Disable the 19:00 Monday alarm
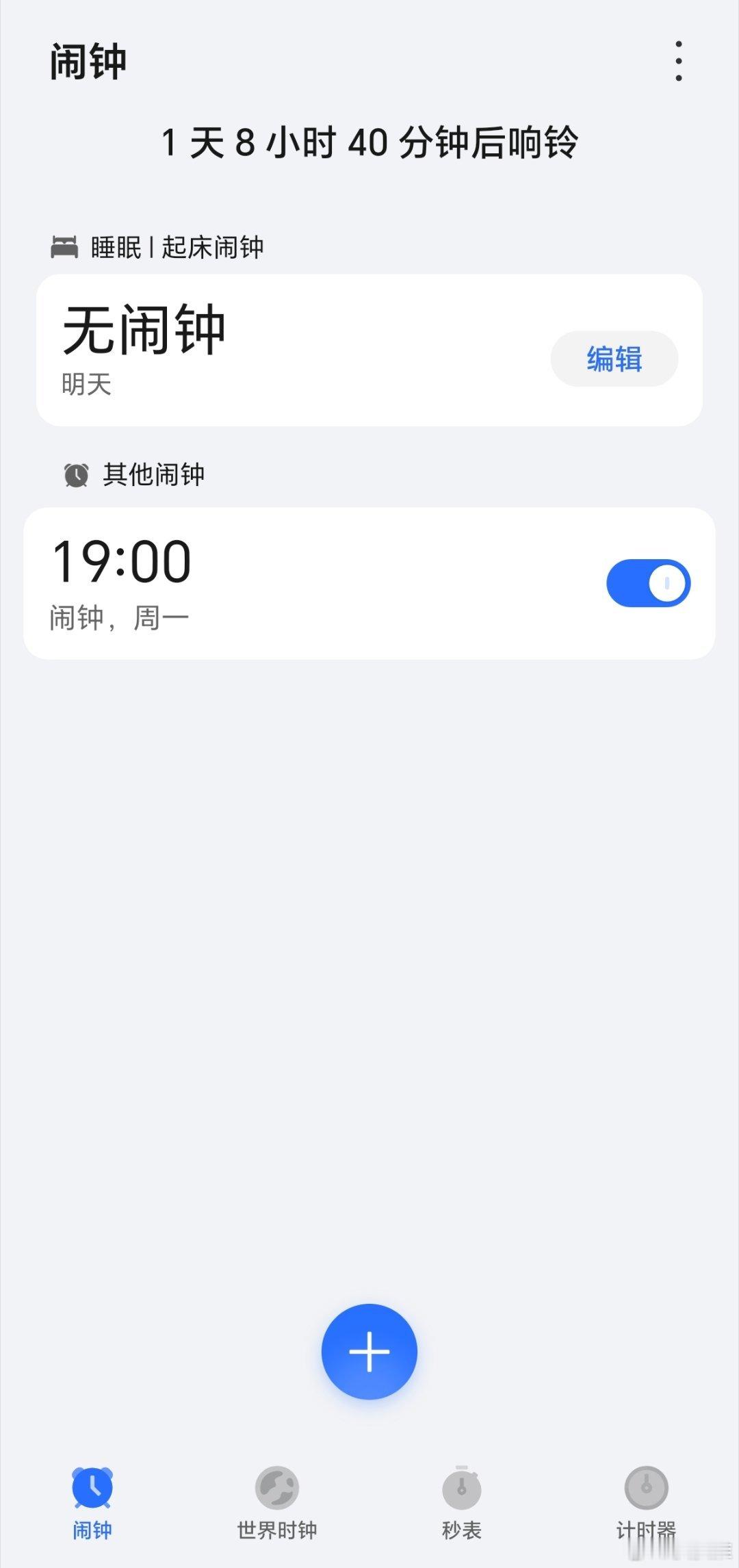Screen dimensions: 739x1568 point(647,582)
